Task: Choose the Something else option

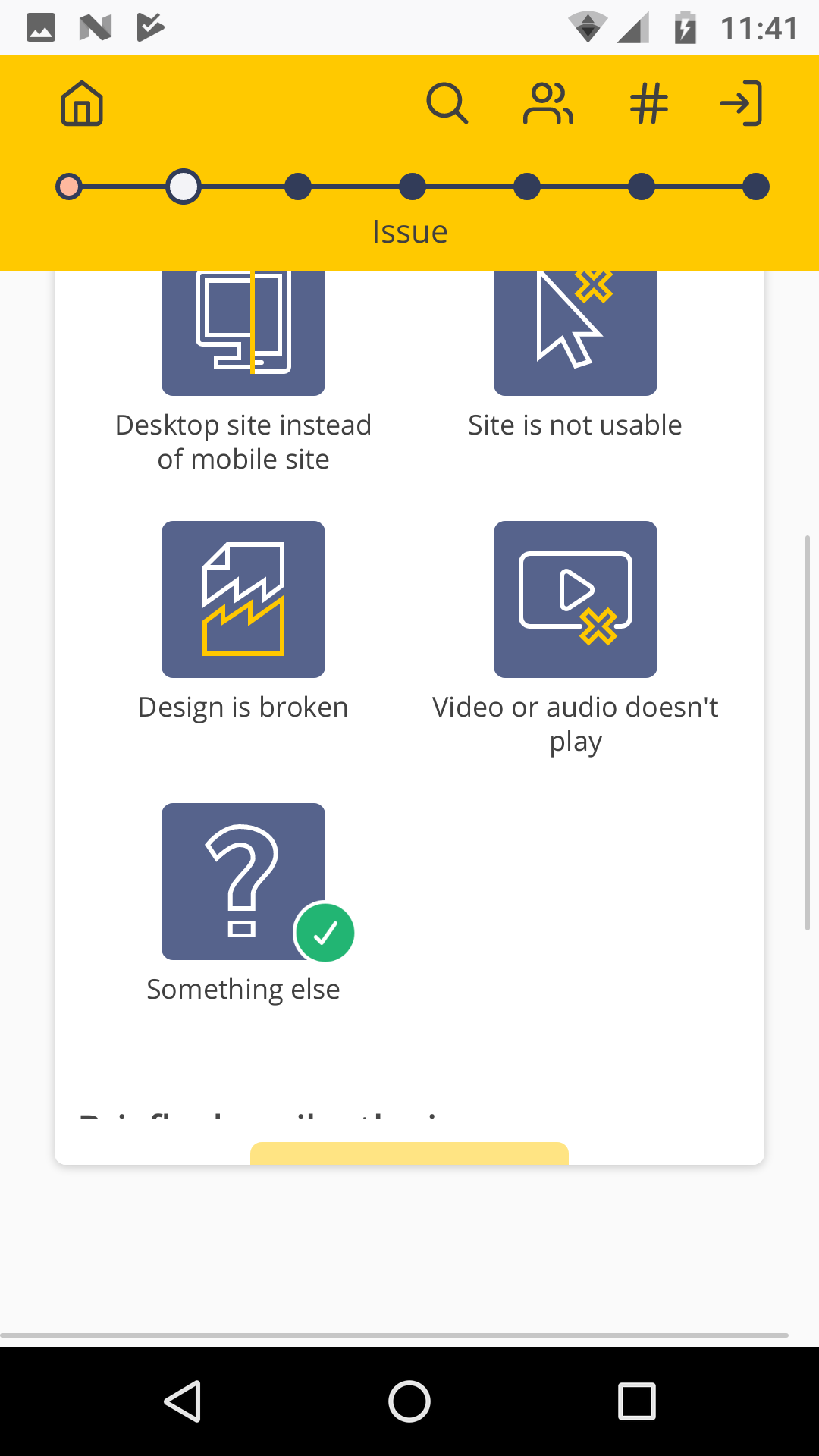Action: 243,881
